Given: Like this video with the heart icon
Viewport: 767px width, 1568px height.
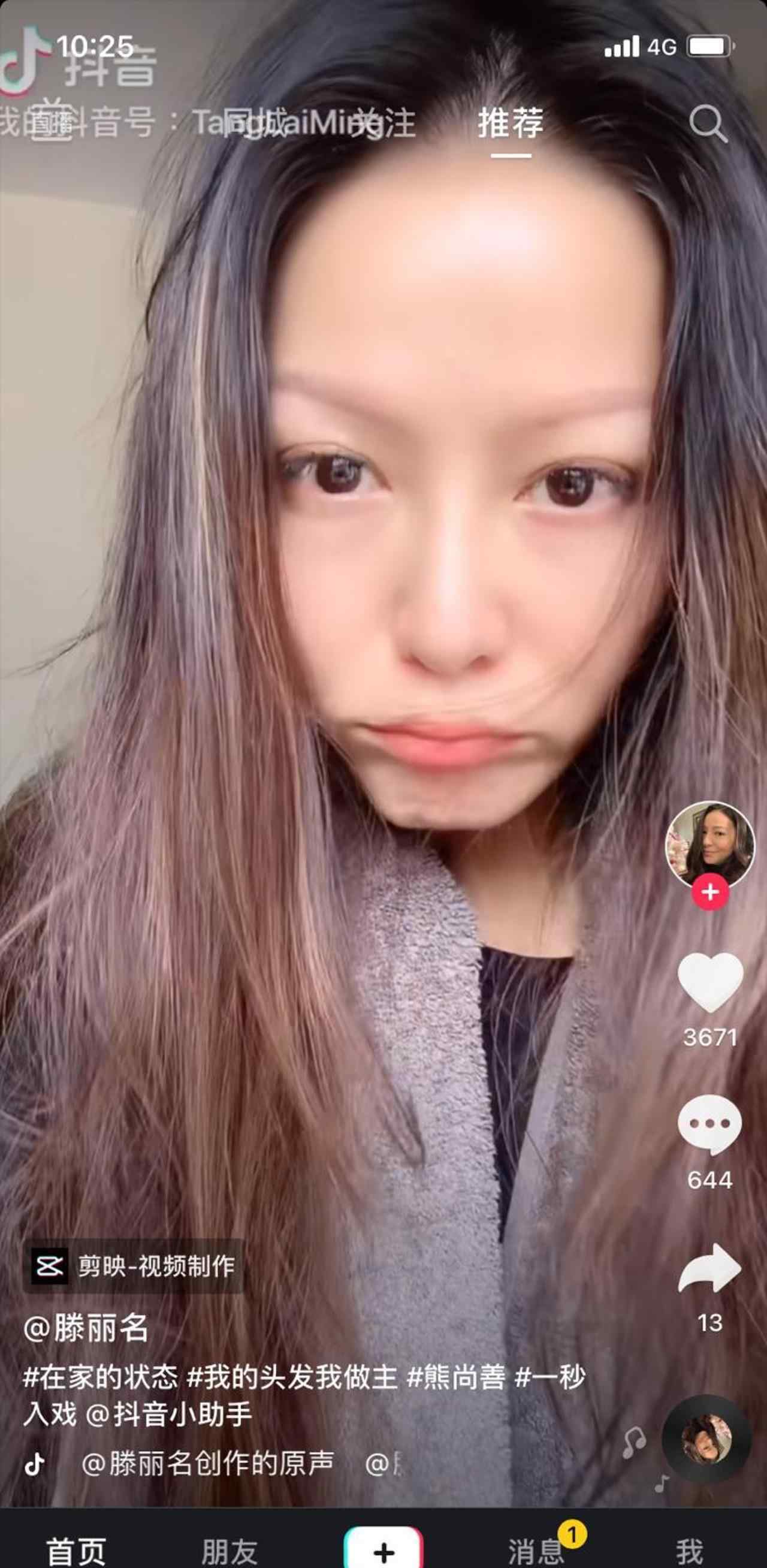Looking at the screenshot, I should click(x=710, y=981).
